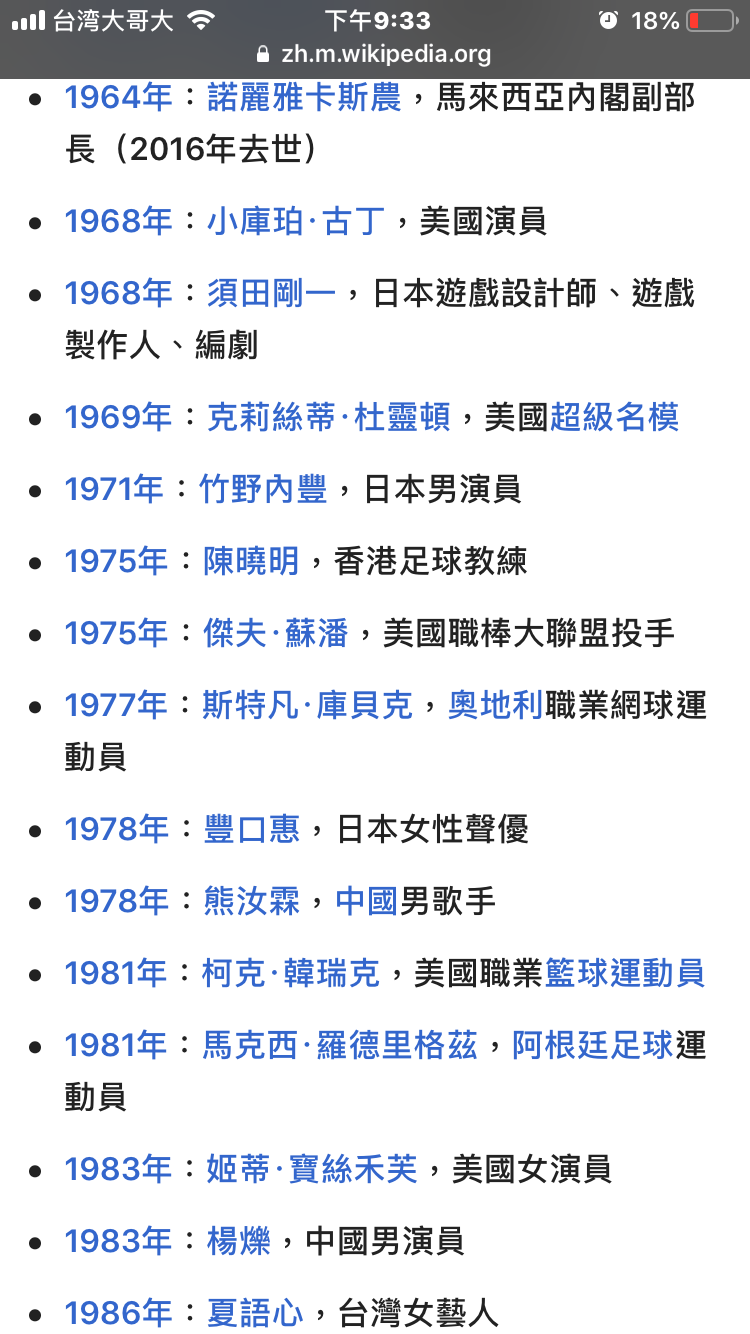Follow the 阿根廷足球 link

pos(592,1045)
